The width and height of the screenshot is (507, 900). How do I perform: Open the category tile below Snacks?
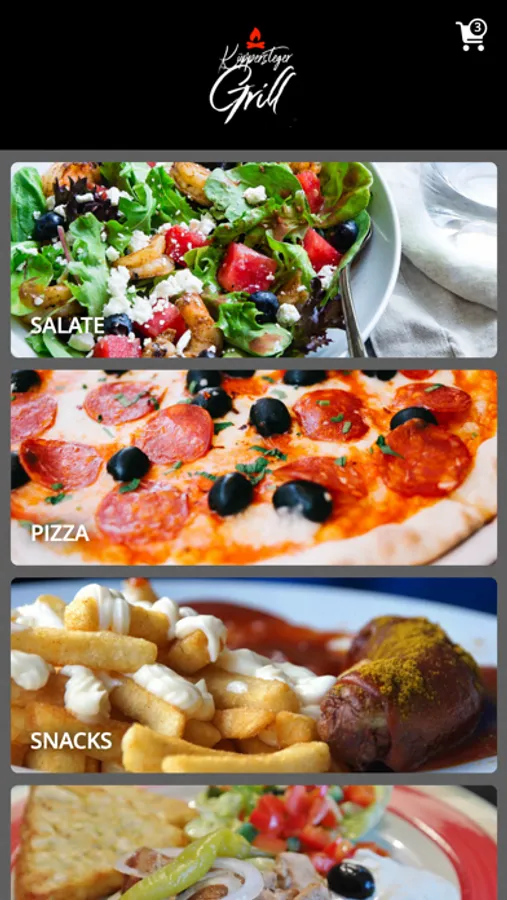pyautogui.click(x=254, y=843)
